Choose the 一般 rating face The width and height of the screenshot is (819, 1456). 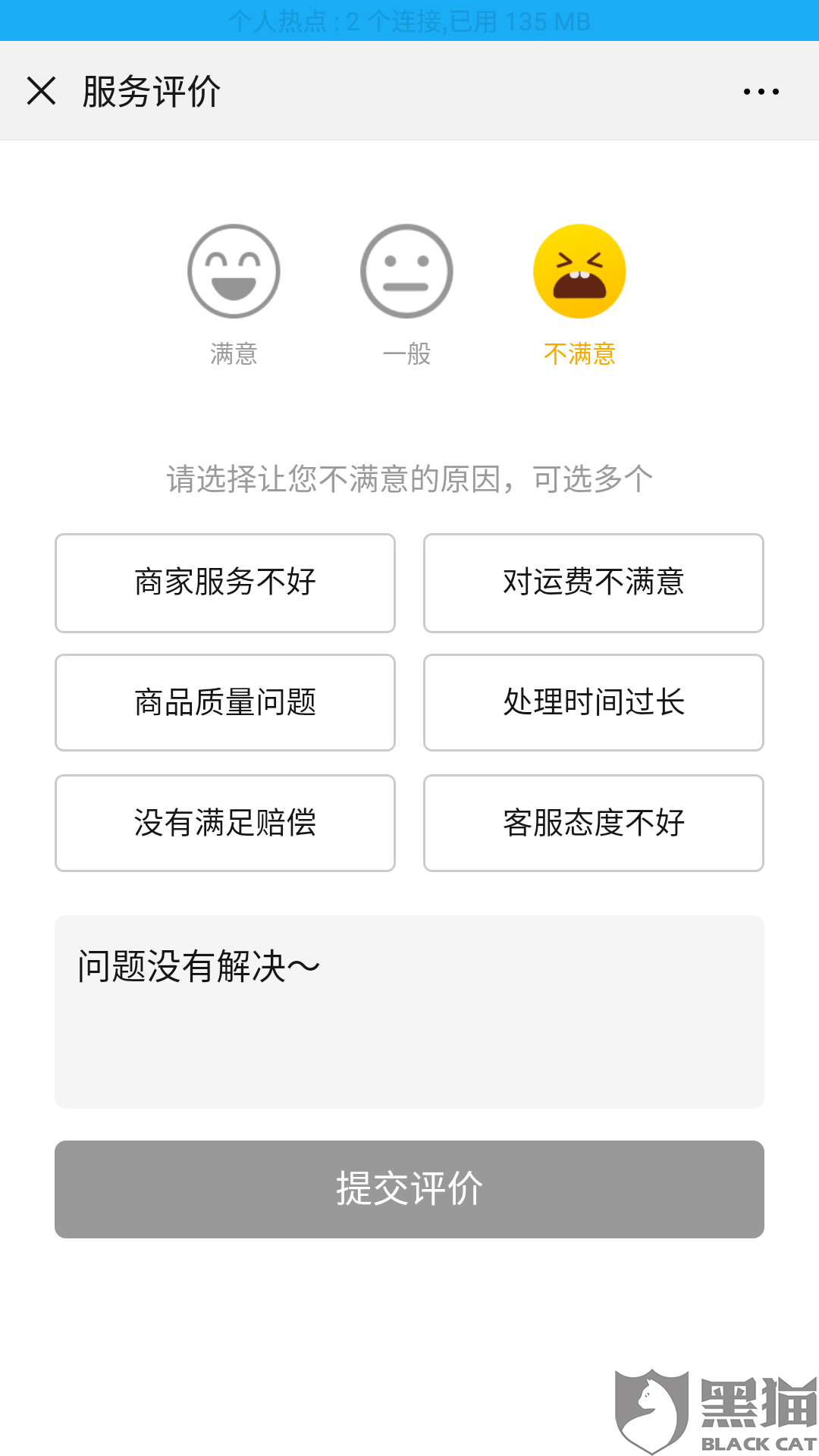[406, 271]
